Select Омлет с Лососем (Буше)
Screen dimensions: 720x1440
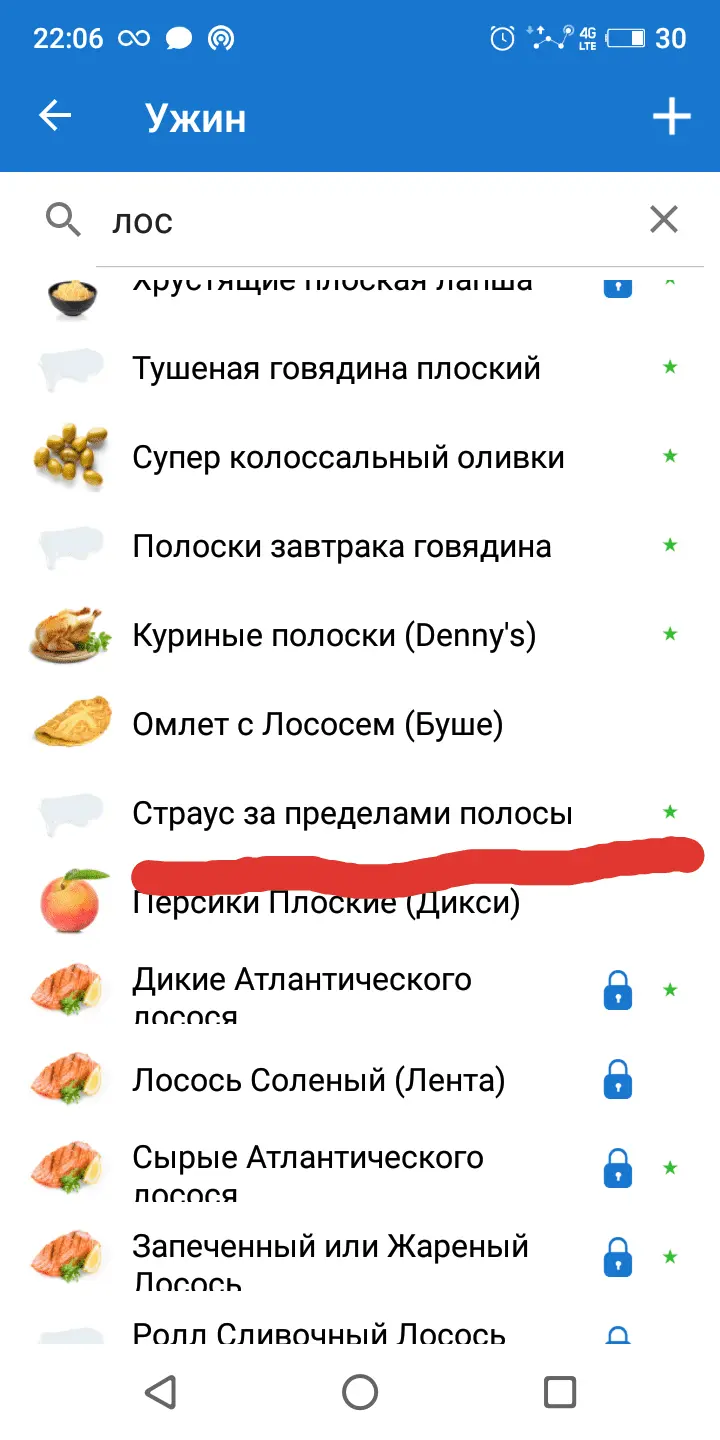[317, 725]
